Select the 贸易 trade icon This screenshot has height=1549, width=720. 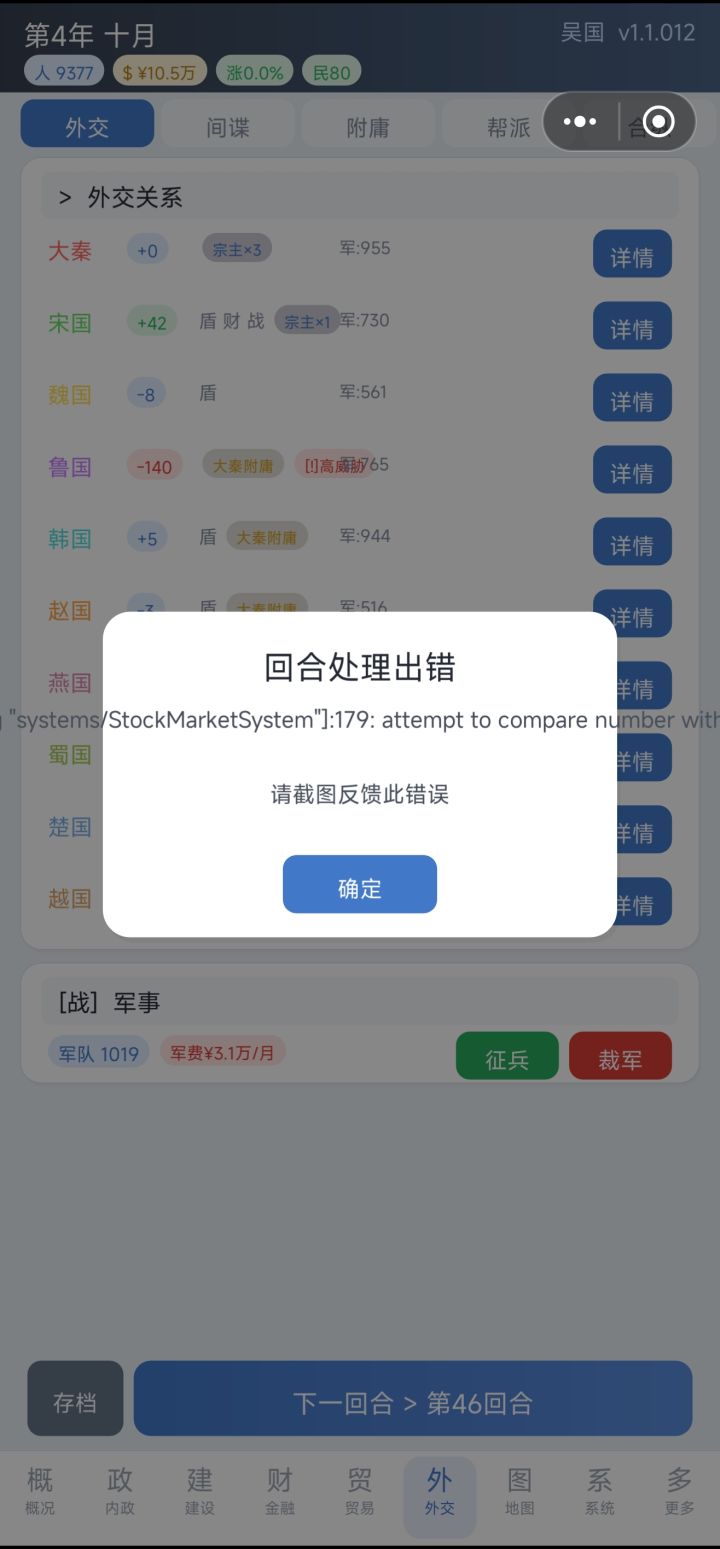[x=359, y=1495]
